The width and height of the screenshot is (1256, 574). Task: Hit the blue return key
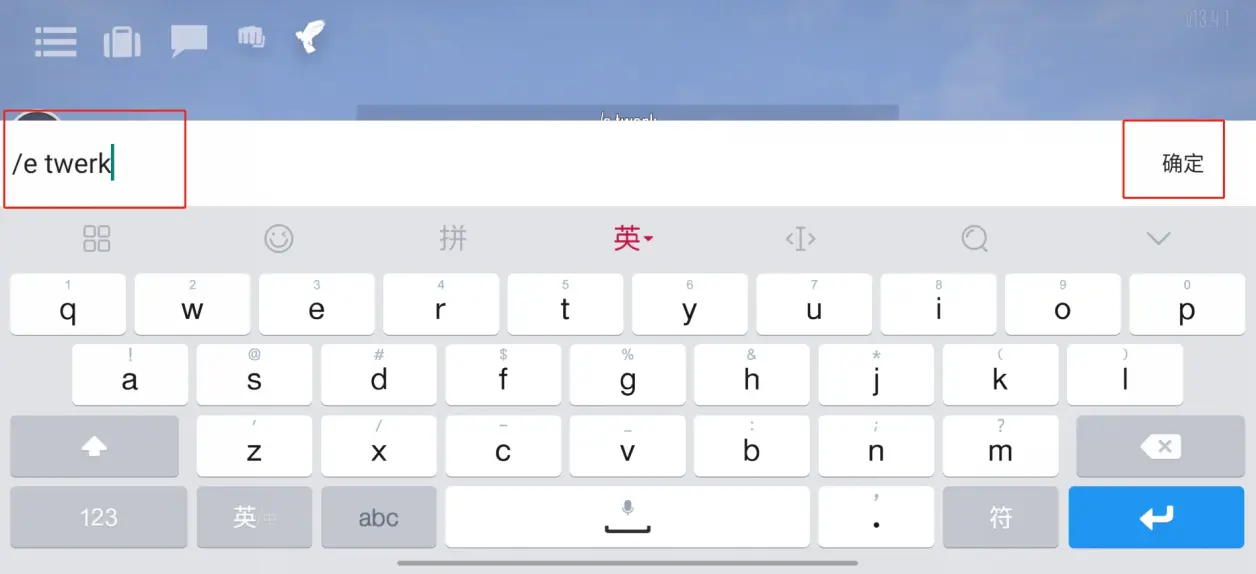point(1156,517)
